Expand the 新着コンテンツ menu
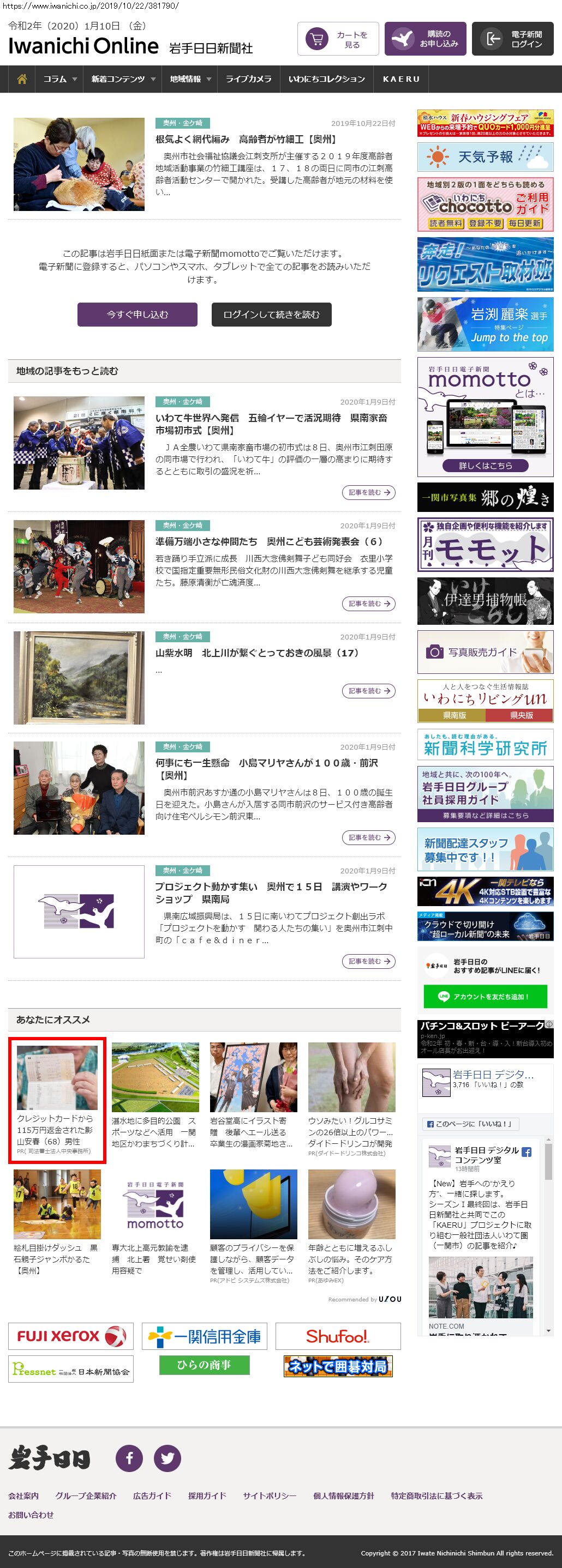562x1568 pixels. coord(122,79)
